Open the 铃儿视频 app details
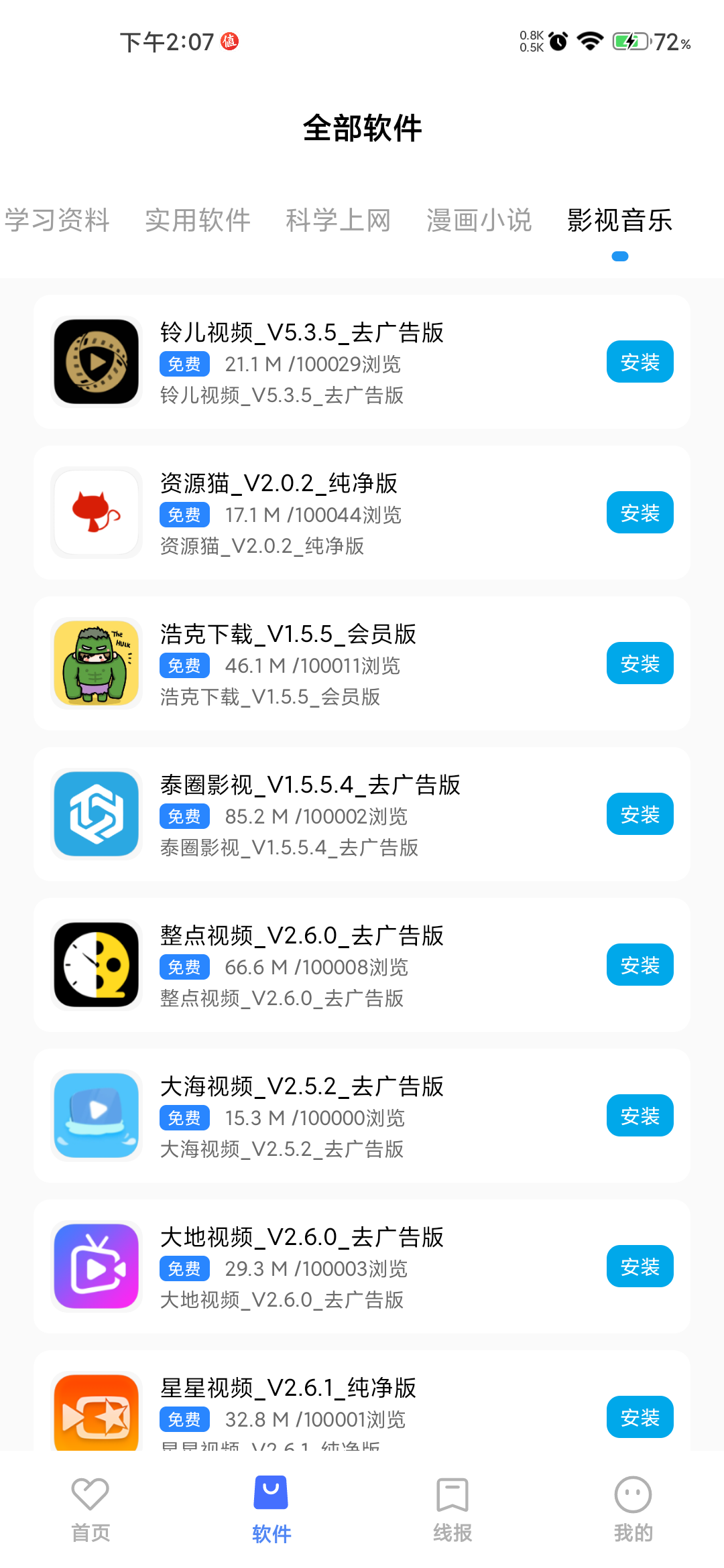724x1568 pixels. (x=302, y=333)
